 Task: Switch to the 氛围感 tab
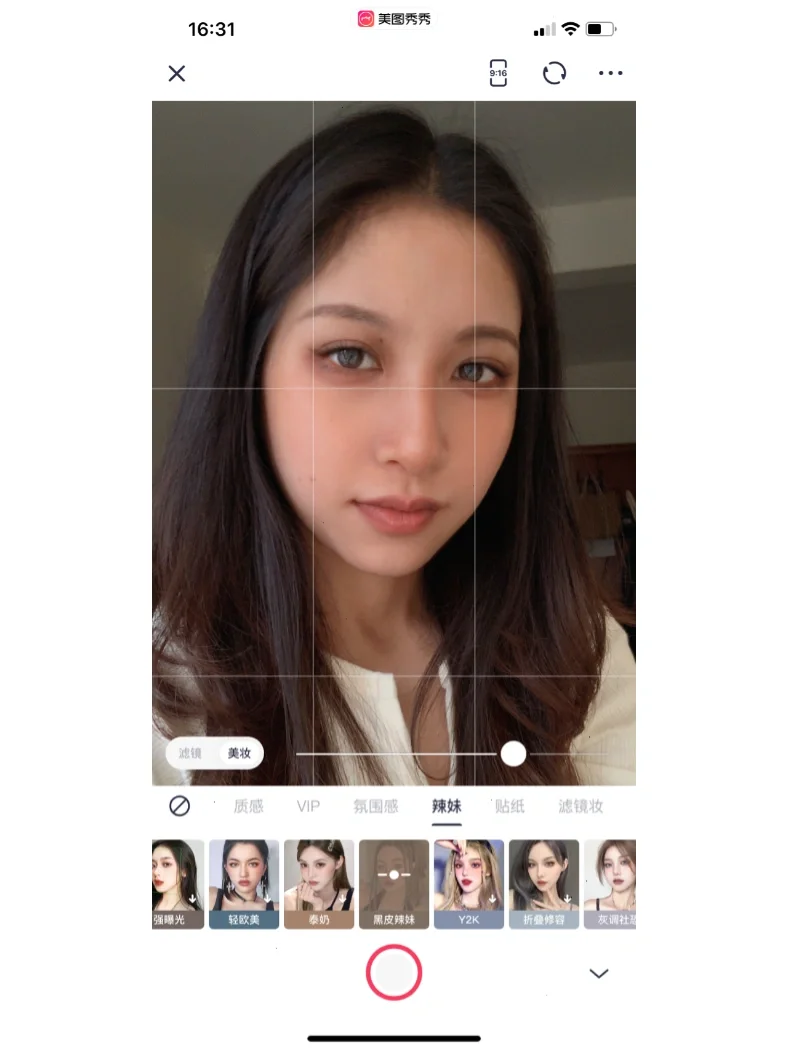[x=376, y=806]
